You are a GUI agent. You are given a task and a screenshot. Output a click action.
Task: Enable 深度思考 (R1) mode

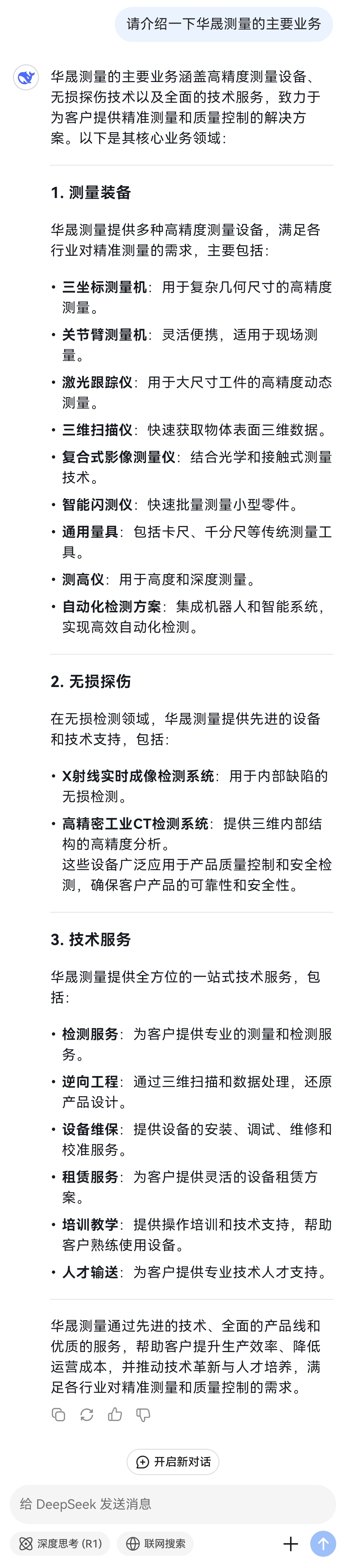60,1544
